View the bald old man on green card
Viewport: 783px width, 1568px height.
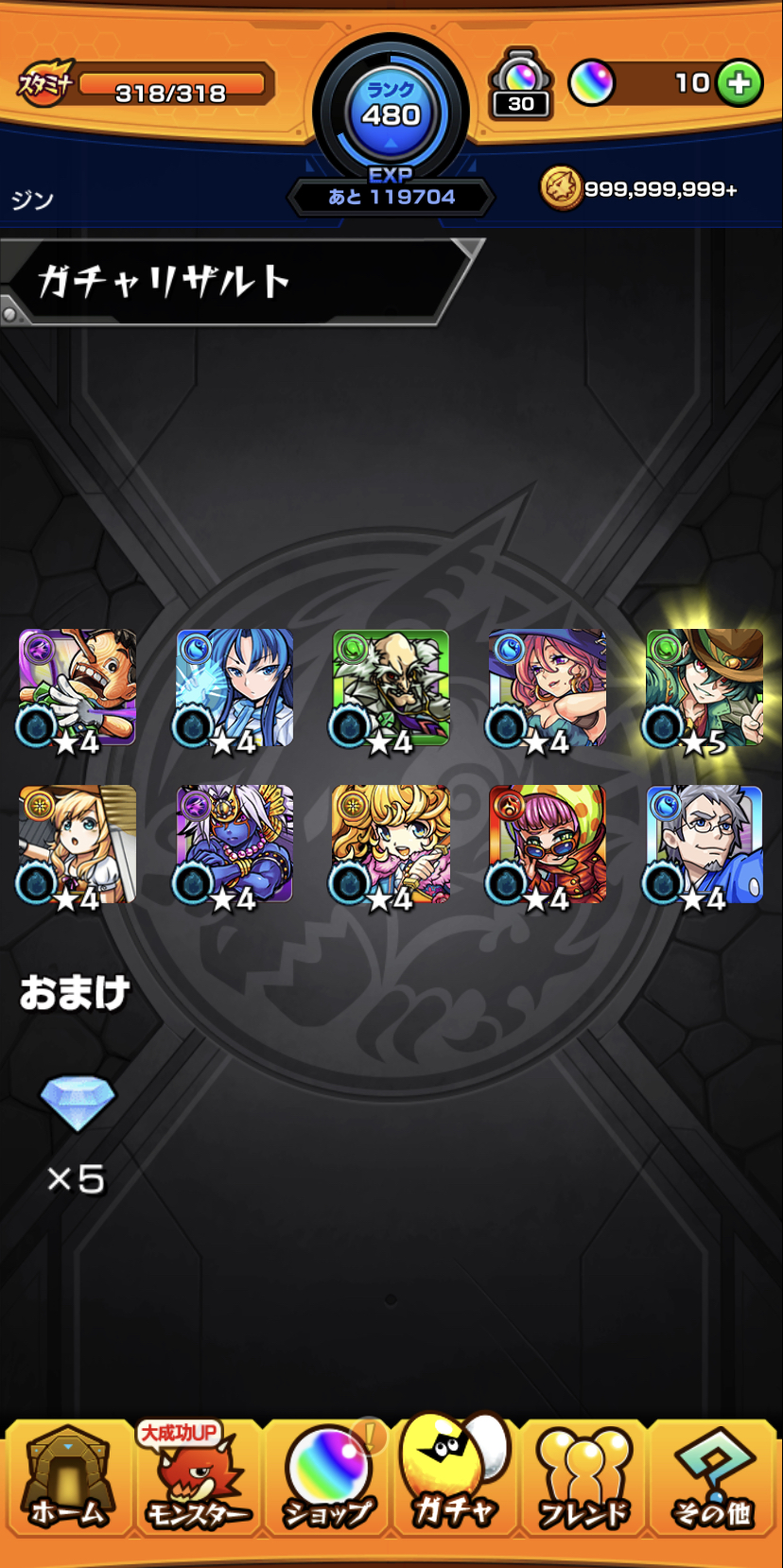coord(391,688)
